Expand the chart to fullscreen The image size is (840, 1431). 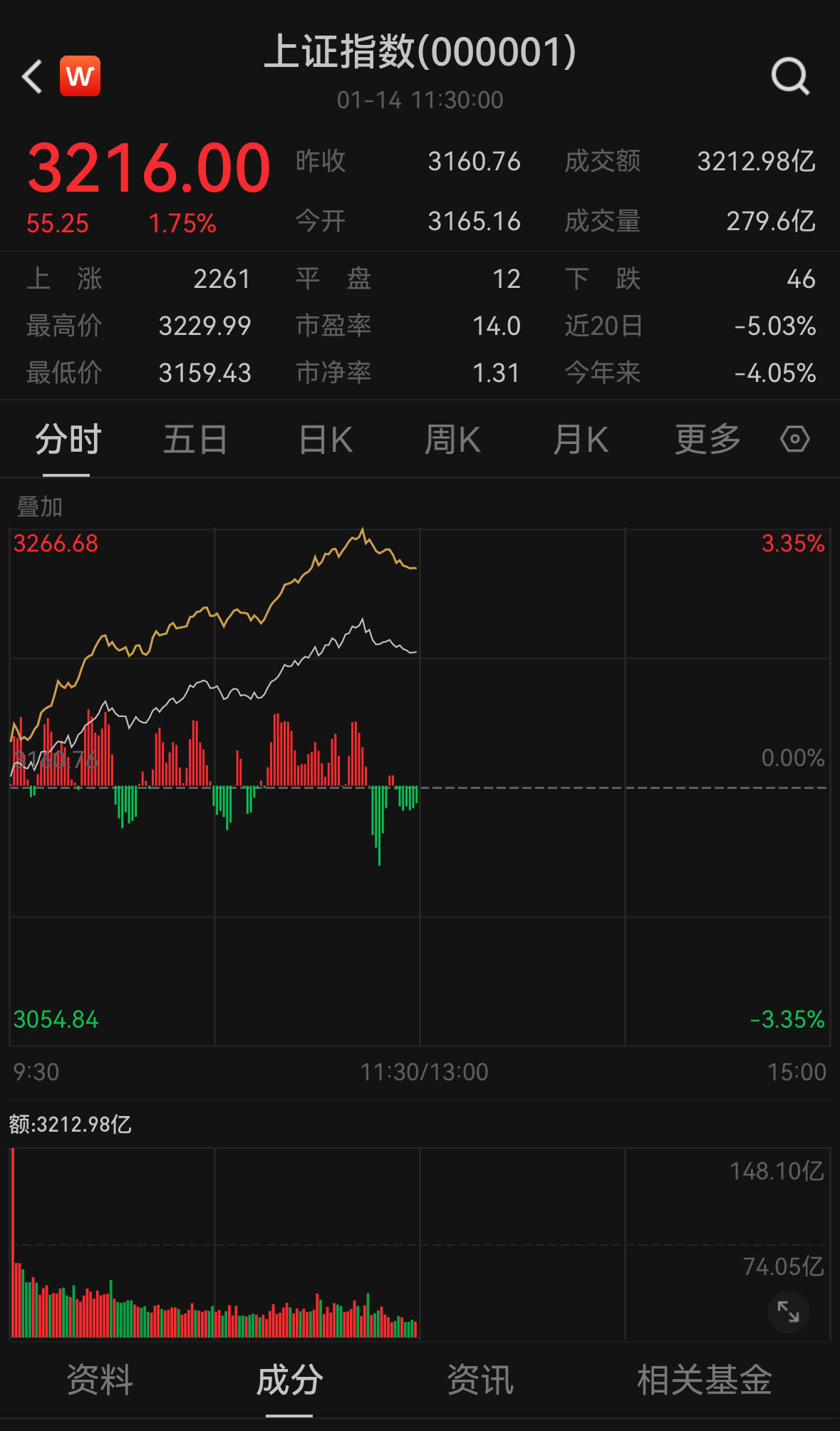(x=788, y=1311)
